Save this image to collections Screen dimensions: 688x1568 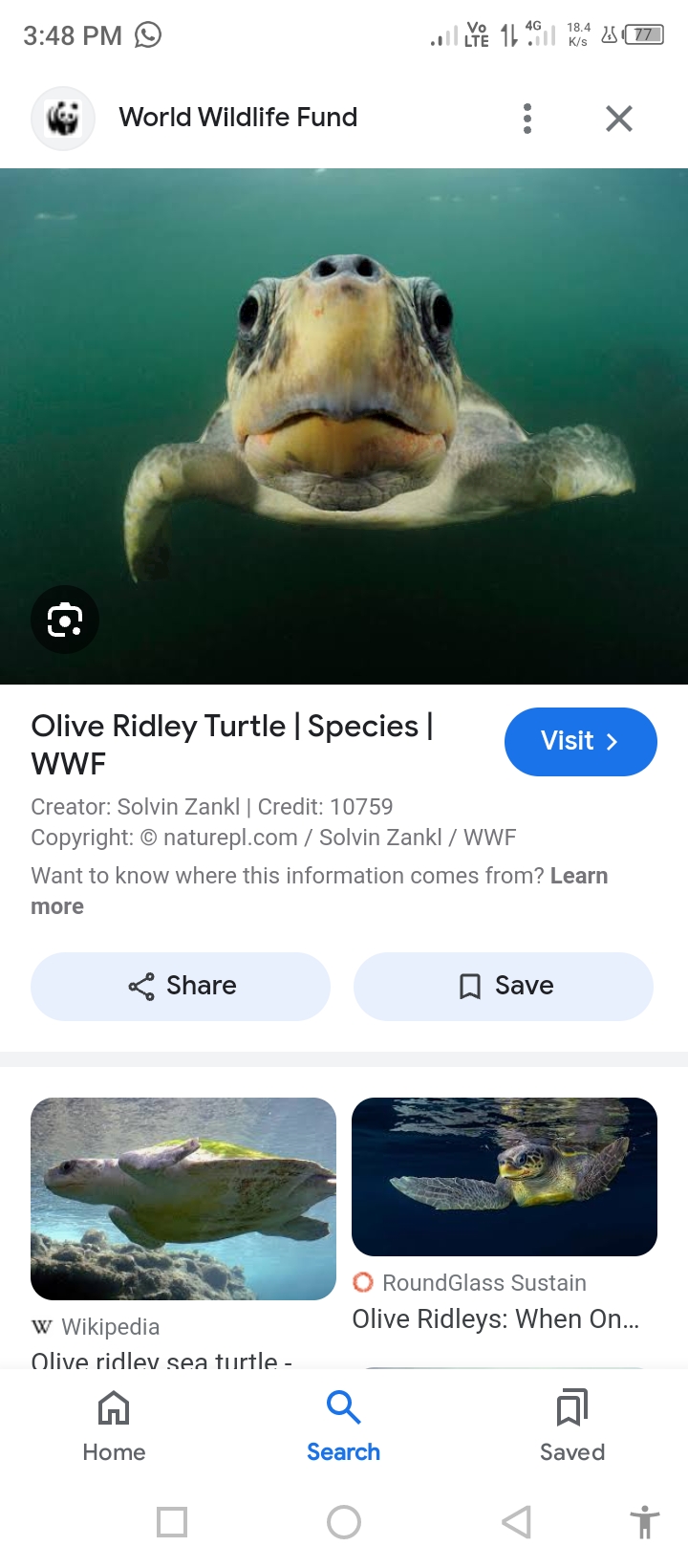[x=504, y=986]
